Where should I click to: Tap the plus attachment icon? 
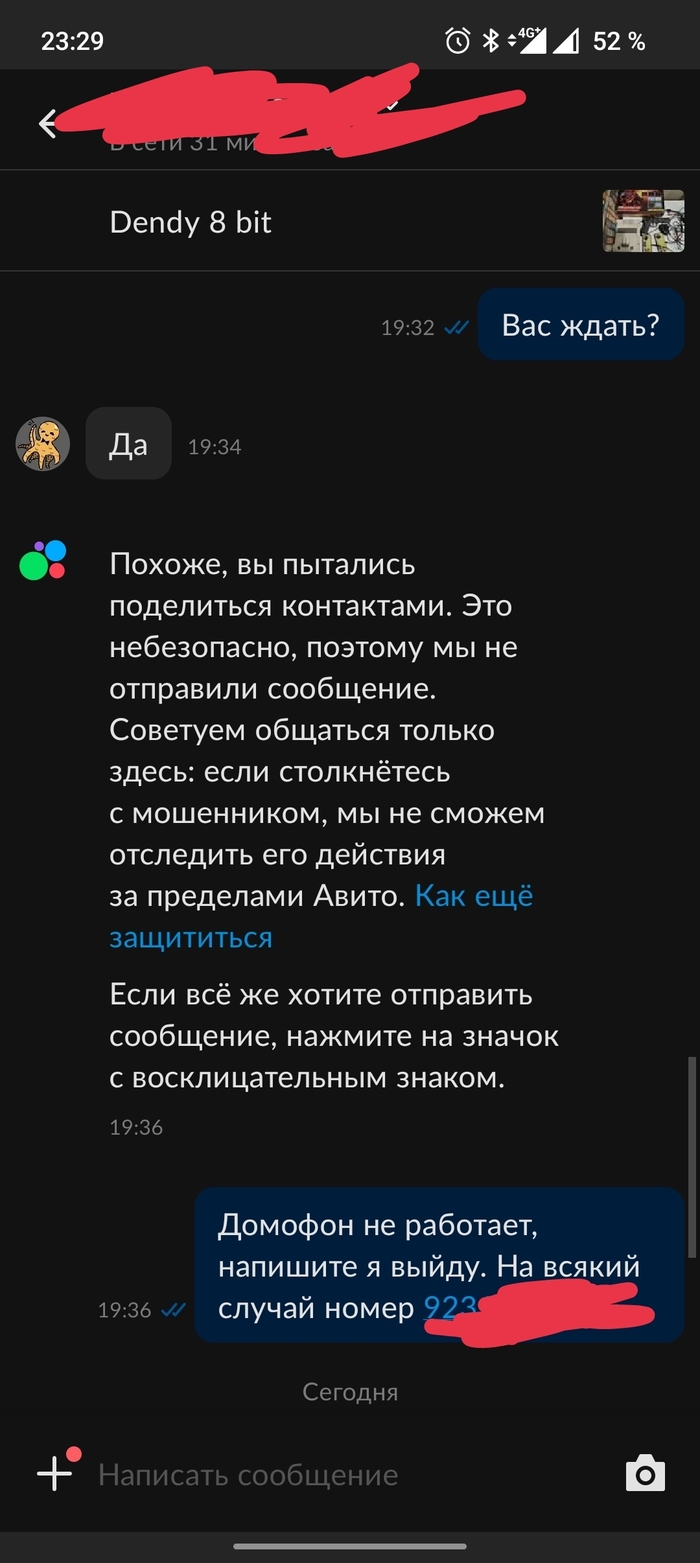click(54, 1474)
